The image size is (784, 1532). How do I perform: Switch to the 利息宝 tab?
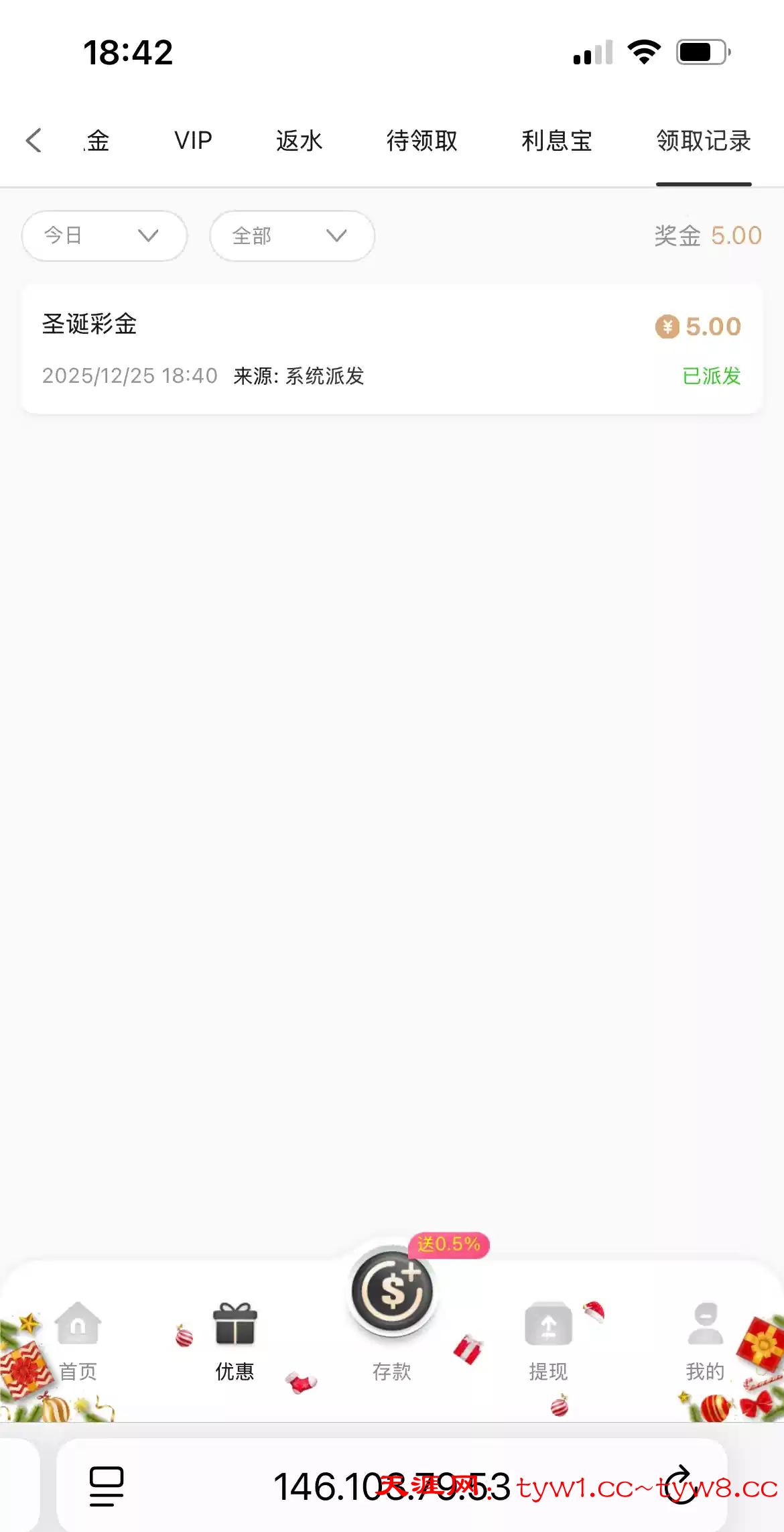pos(556,141)
